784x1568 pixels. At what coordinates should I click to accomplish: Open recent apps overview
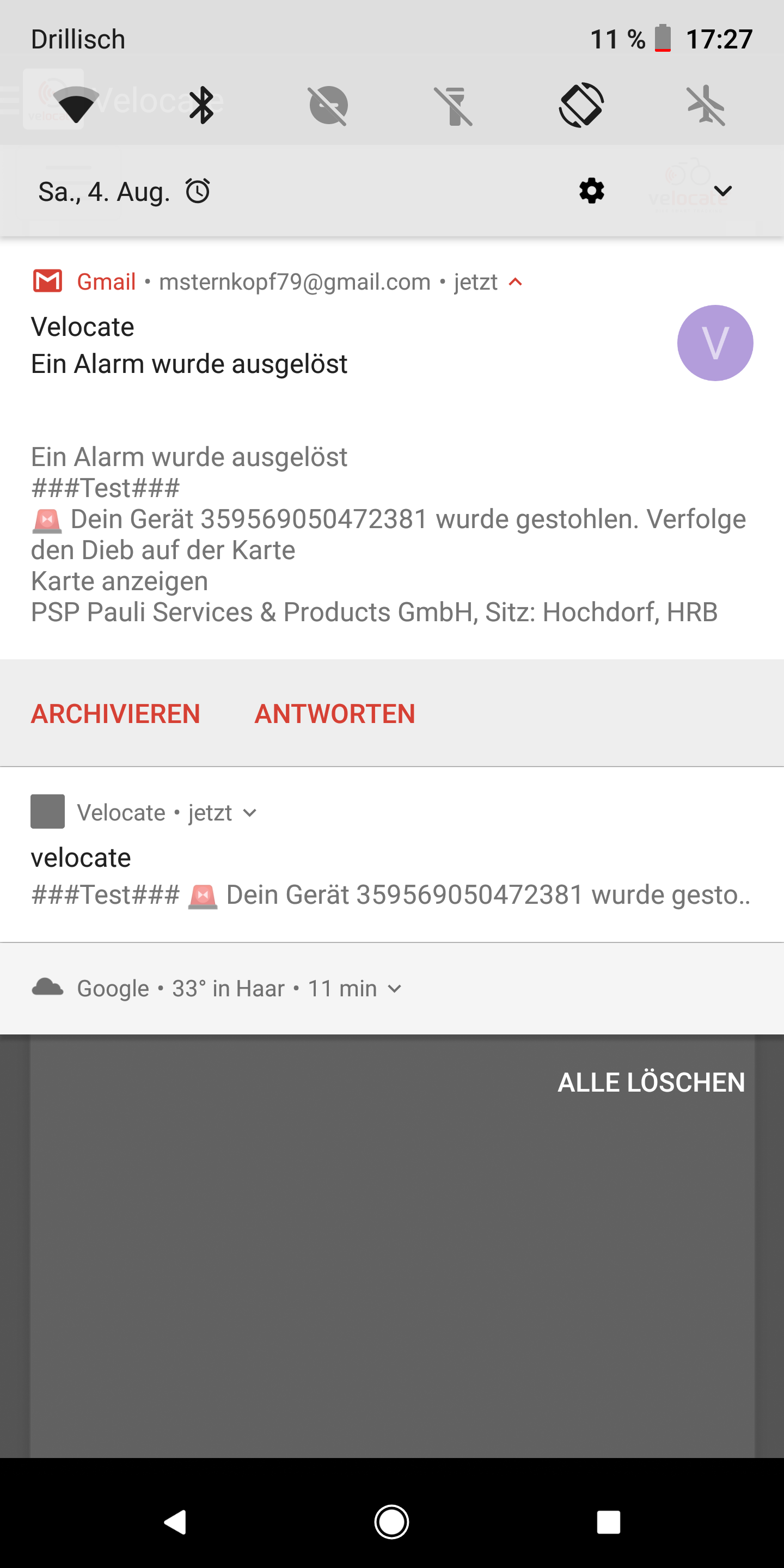point(608,1522)
